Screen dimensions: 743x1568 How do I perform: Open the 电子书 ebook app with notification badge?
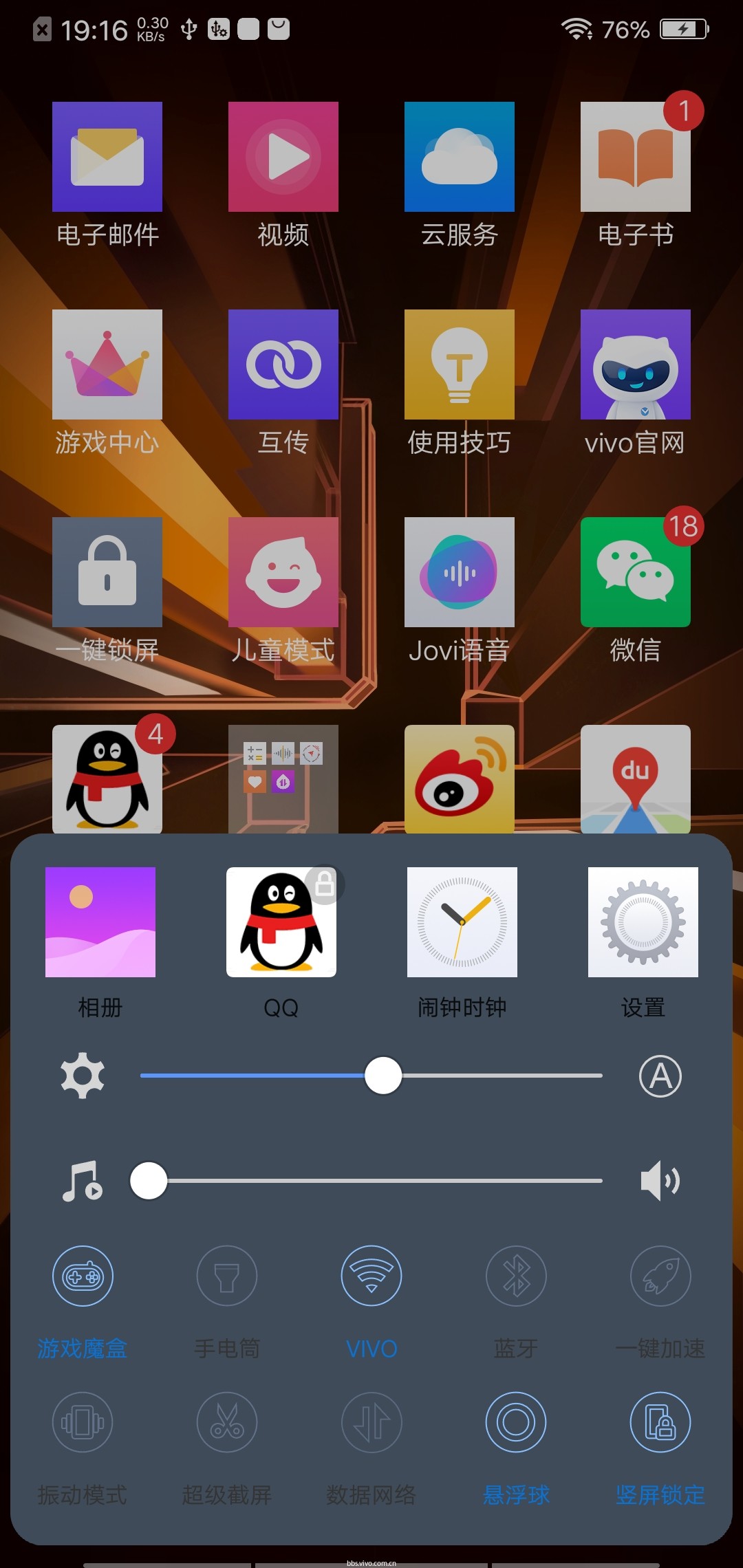[x=635, y=156]
